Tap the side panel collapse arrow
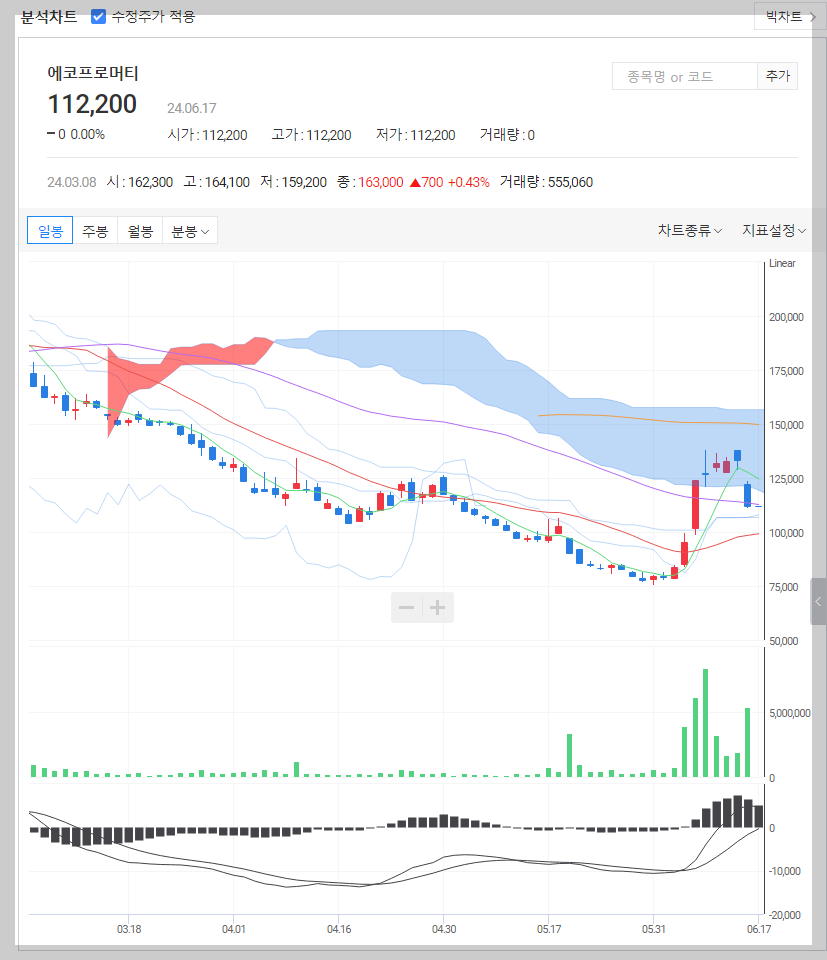 click(x=818, y=601)
